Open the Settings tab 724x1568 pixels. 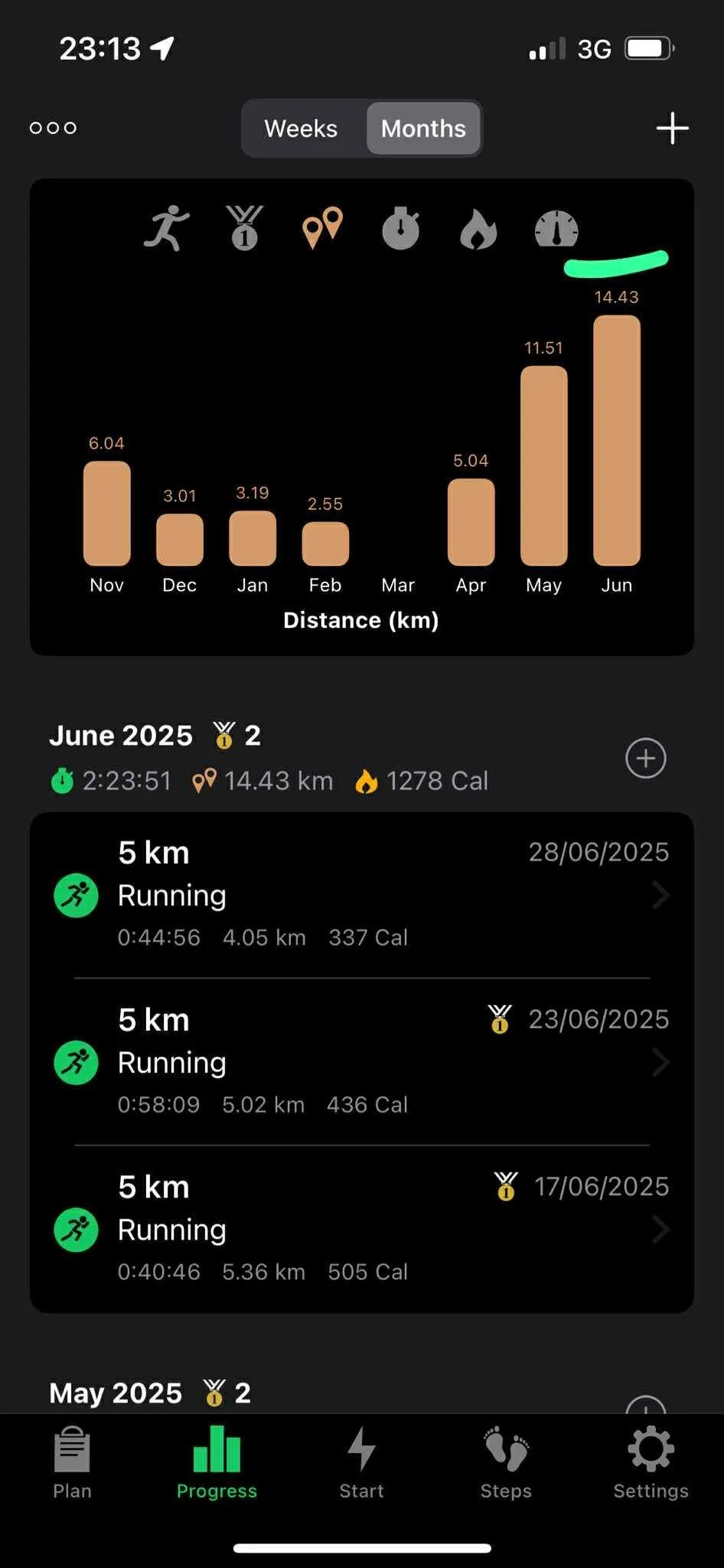pyautogui.click(x=651, y=1462)
